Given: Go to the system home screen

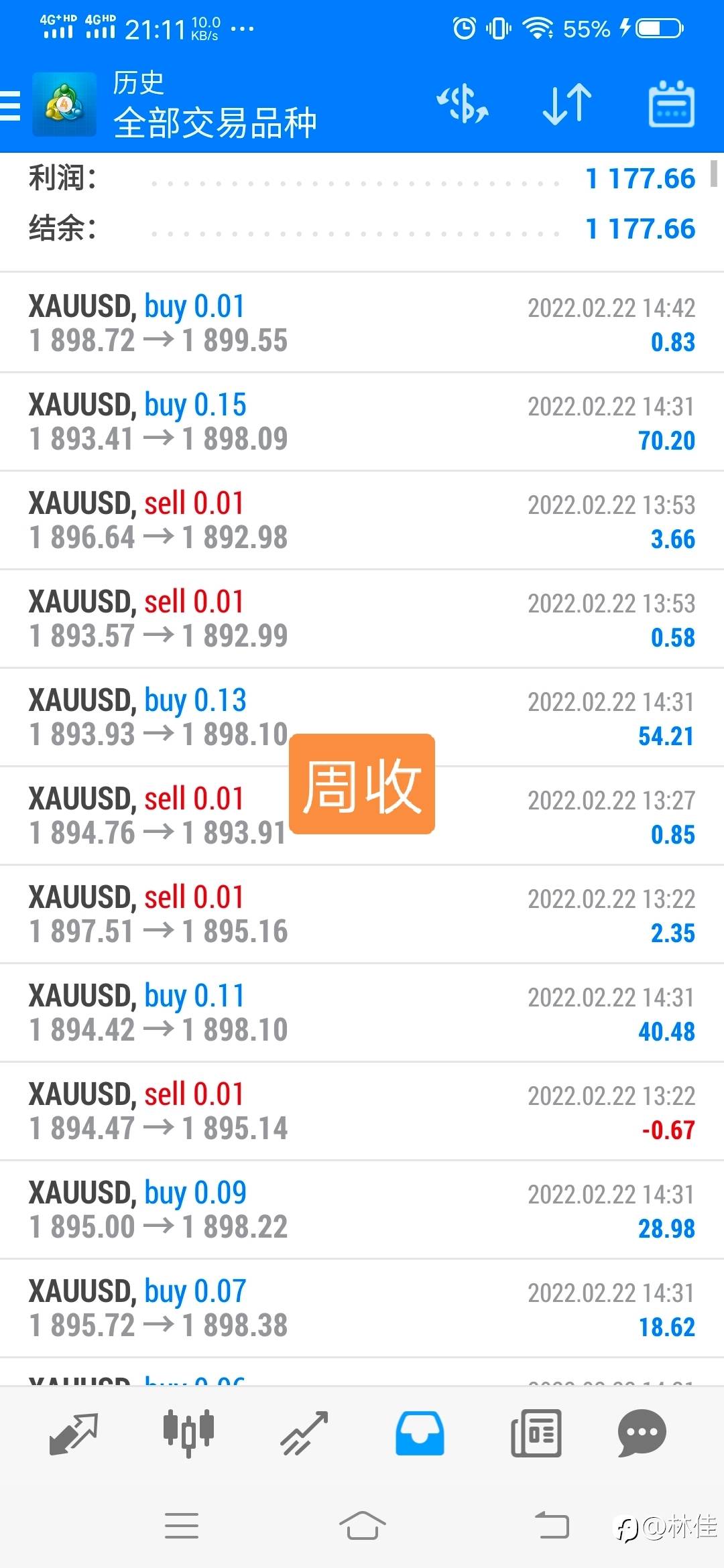Looking at the screenshot, I should pyautogui.click(x=362, y=1526).
